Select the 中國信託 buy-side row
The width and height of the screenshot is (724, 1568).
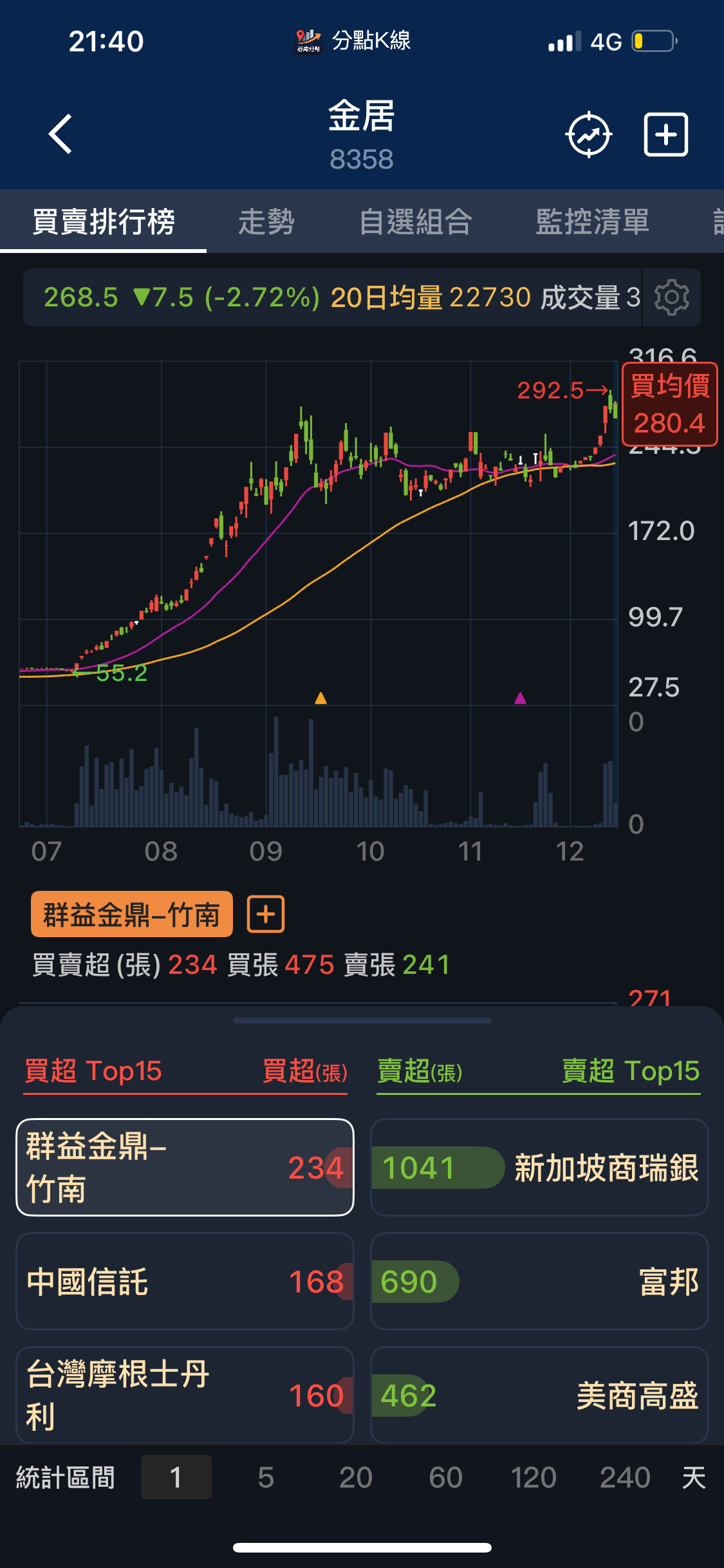(185, 1281)
